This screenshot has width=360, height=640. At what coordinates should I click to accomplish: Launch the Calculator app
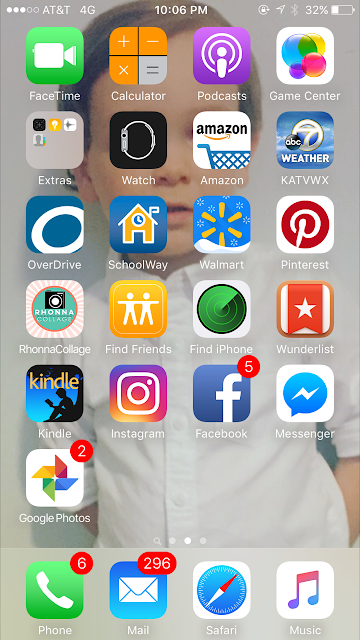click(138, 56)
